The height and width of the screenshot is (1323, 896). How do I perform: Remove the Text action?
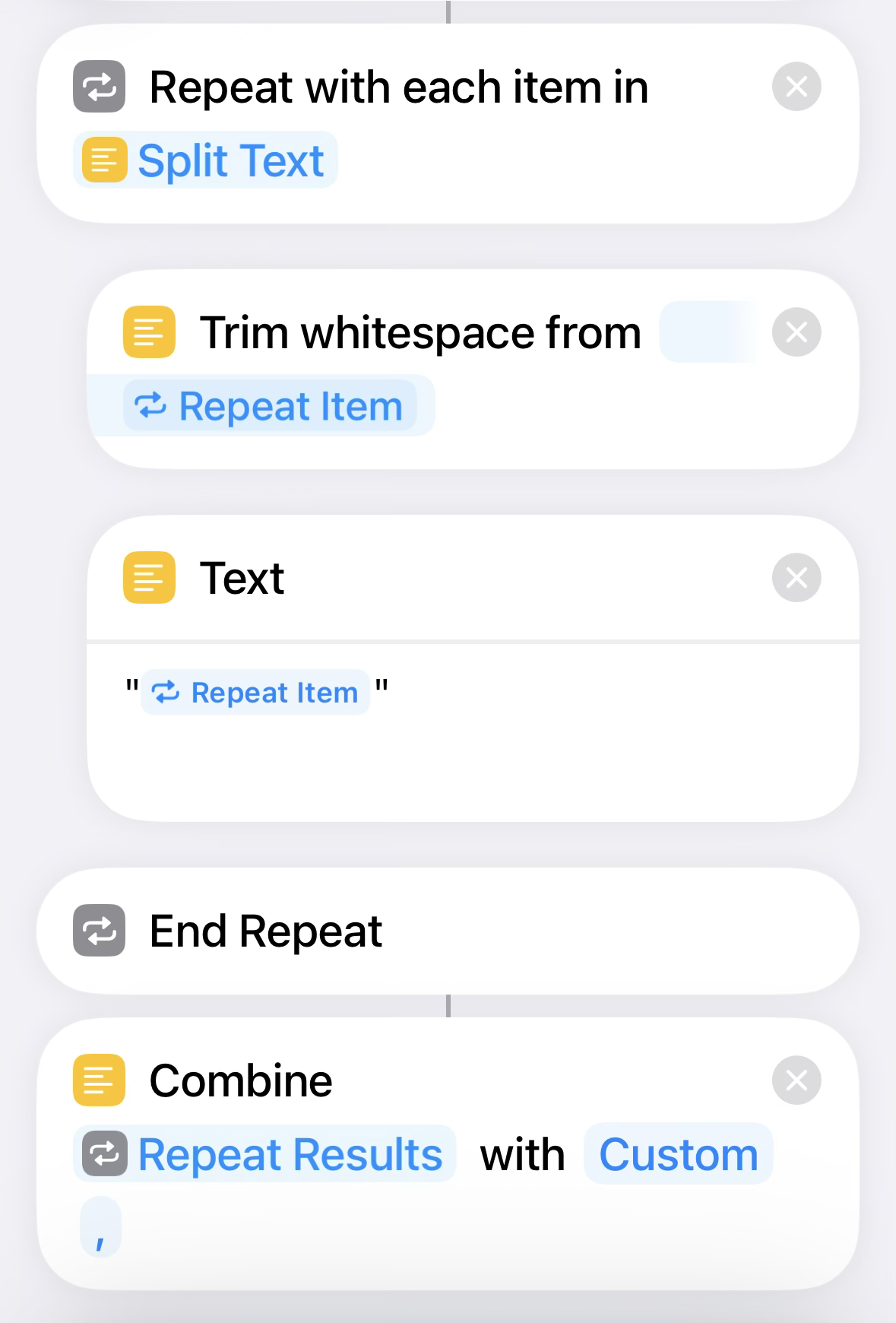(x=796, y=578)
